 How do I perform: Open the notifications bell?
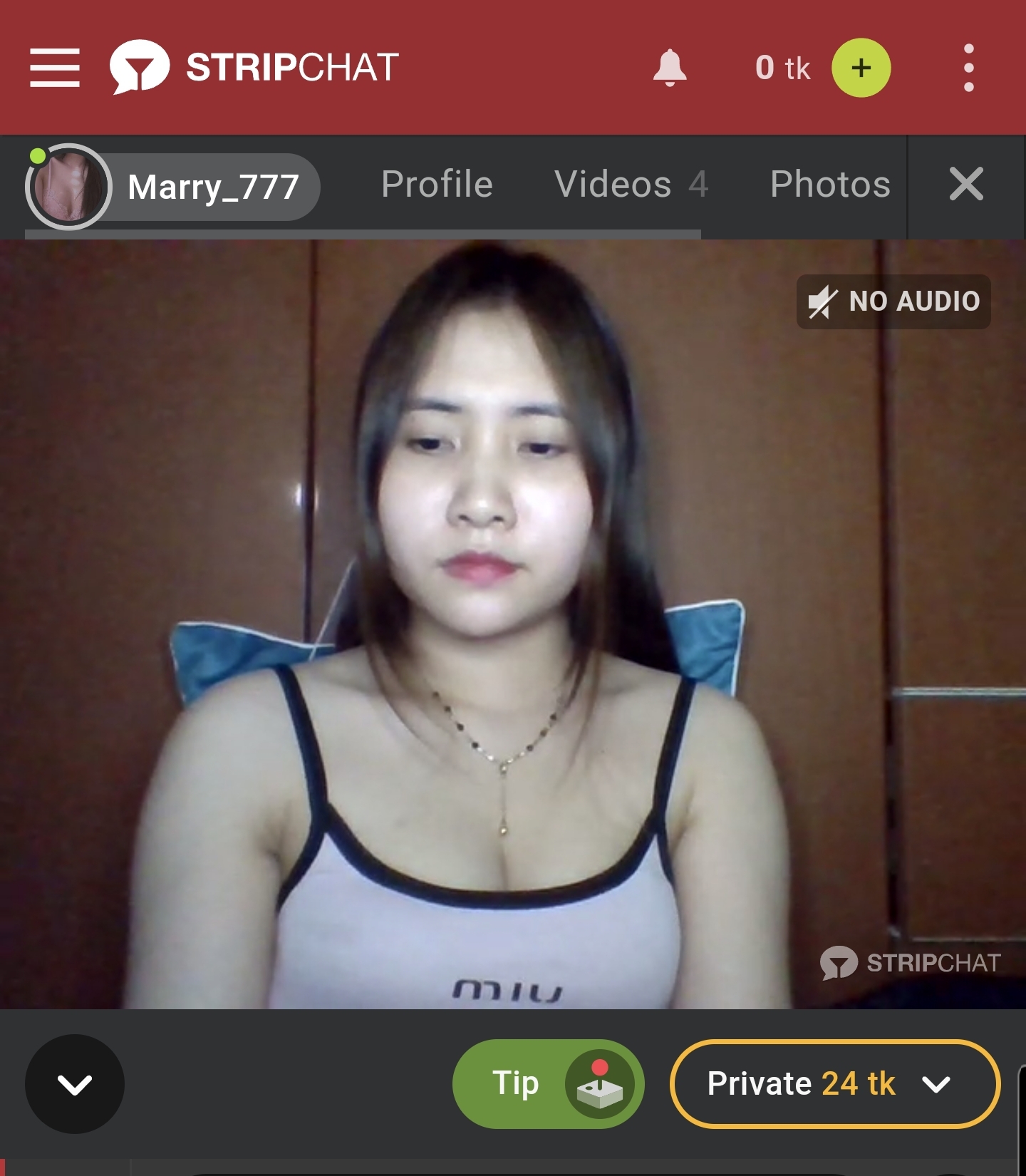[670, 68]
